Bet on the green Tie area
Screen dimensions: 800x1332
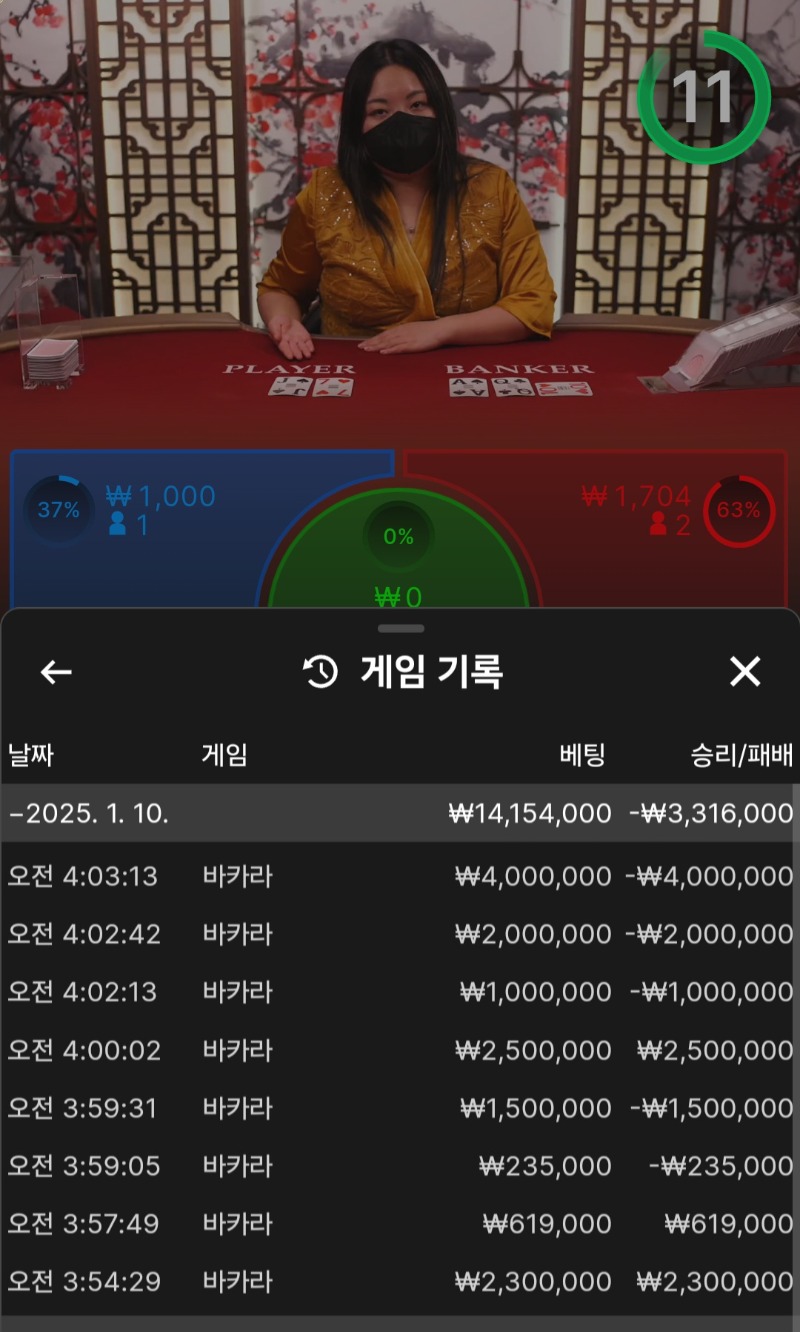click(400, 560)
